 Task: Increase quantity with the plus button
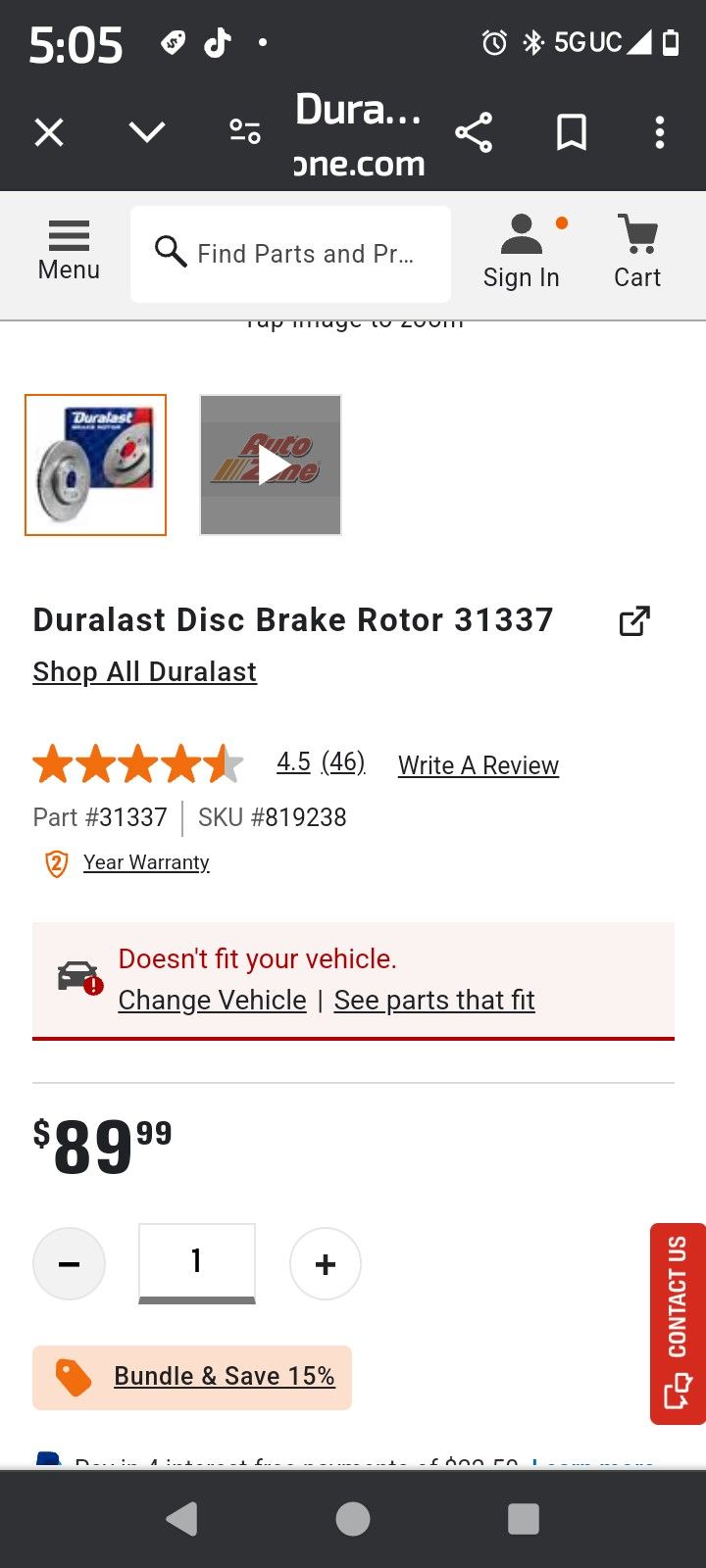click(x=326, y=1264)
